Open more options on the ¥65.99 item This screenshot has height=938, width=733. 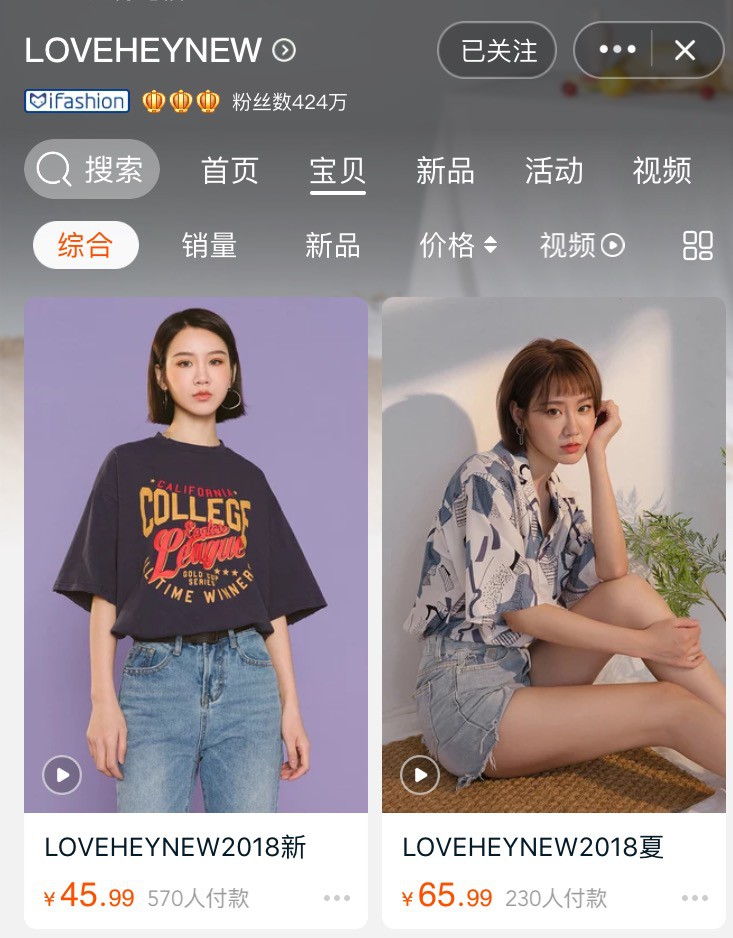695,898
